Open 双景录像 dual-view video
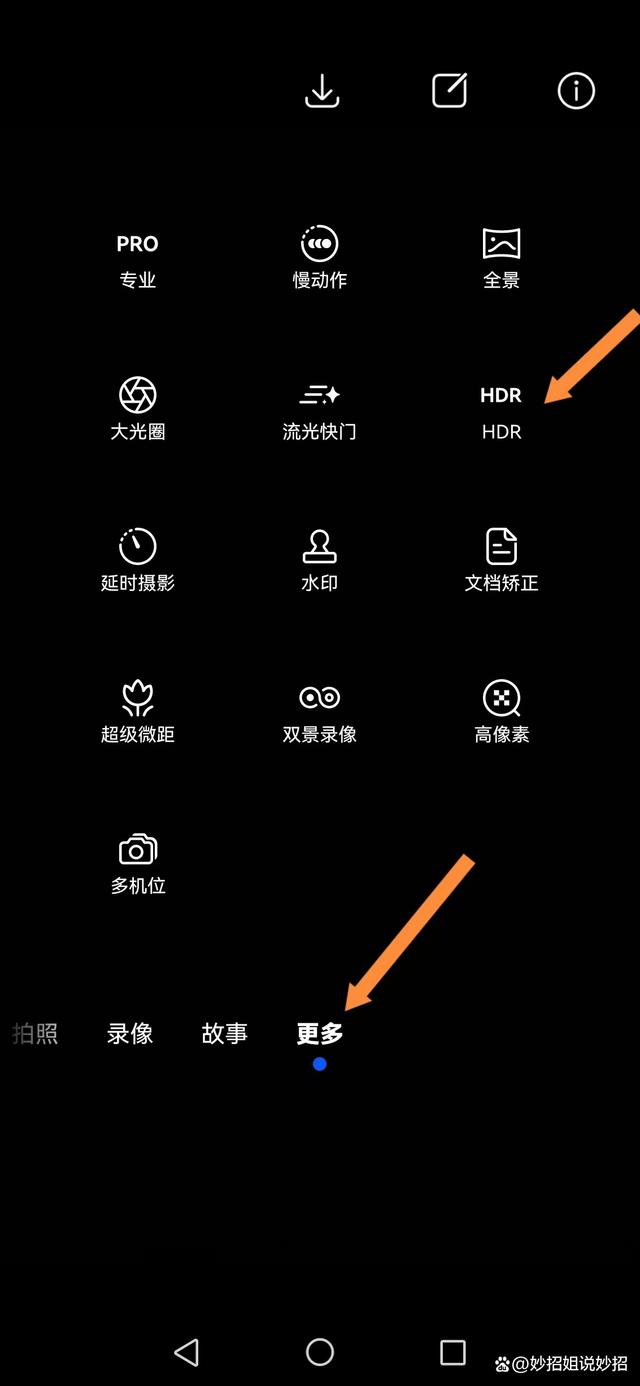This screenshot has width=640, height=1386. (x=320, y=712)
